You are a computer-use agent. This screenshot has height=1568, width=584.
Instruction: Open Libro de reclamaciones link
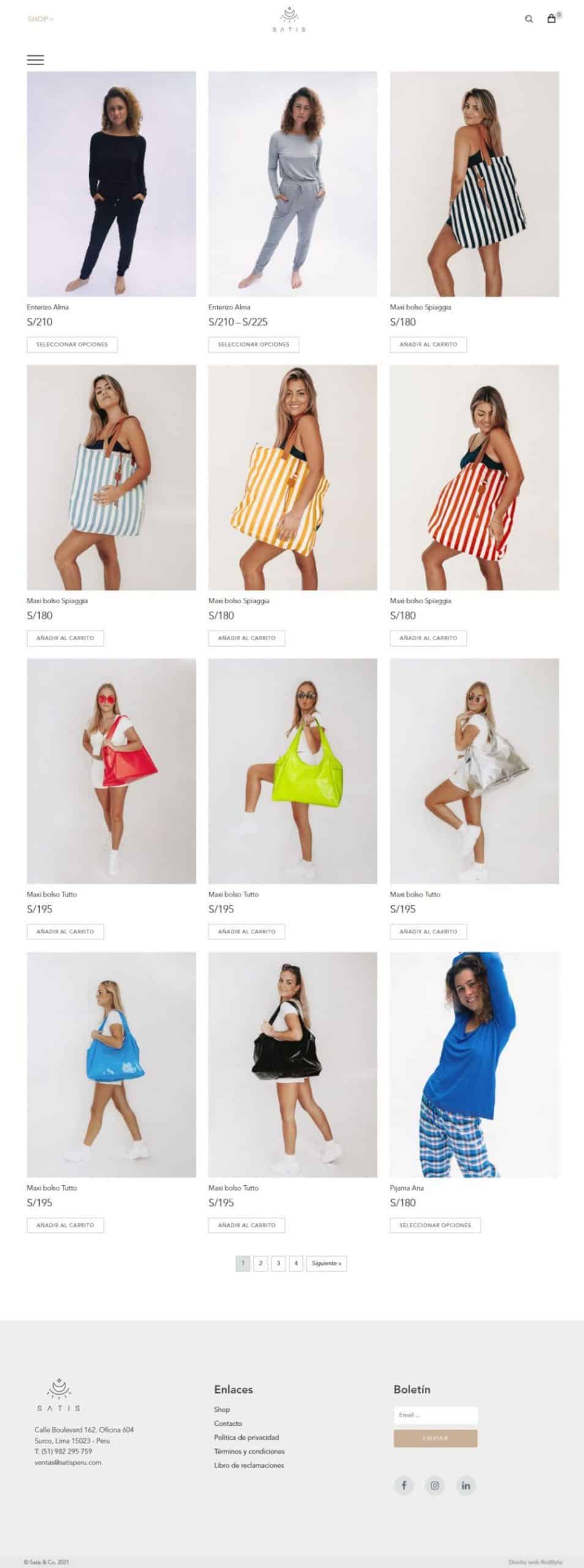click(249, 1465)
